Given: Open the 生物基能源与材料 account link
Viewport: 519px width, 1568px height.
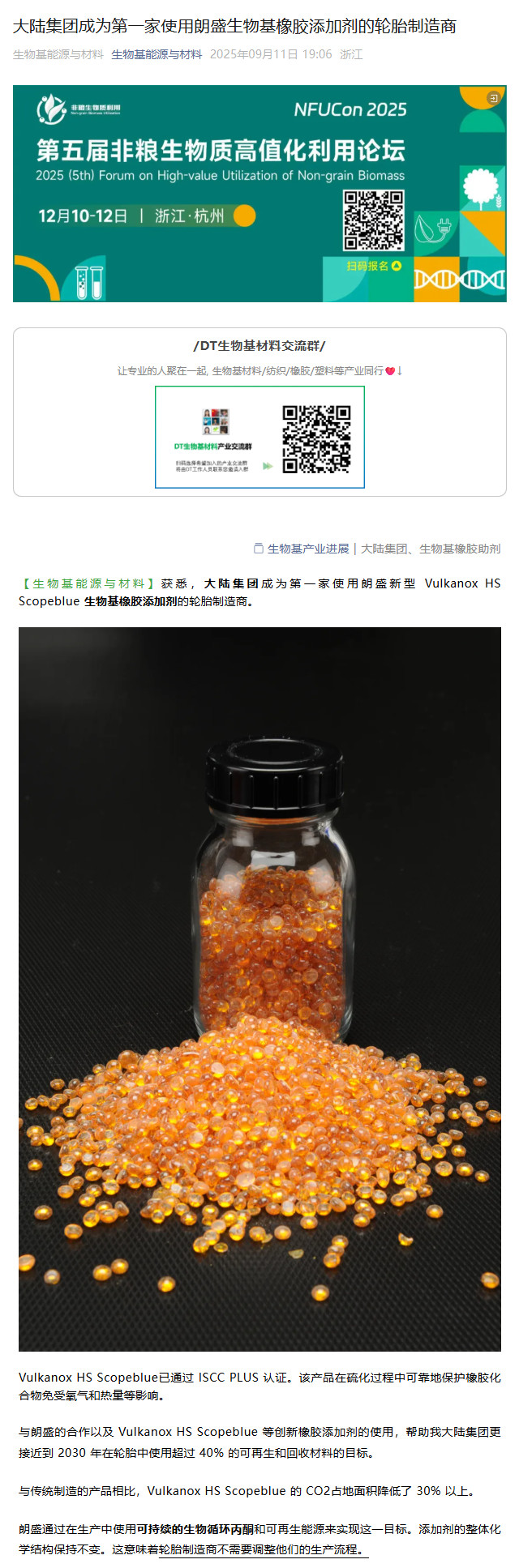Looking at the screenshot, I should tap(157, 54).
